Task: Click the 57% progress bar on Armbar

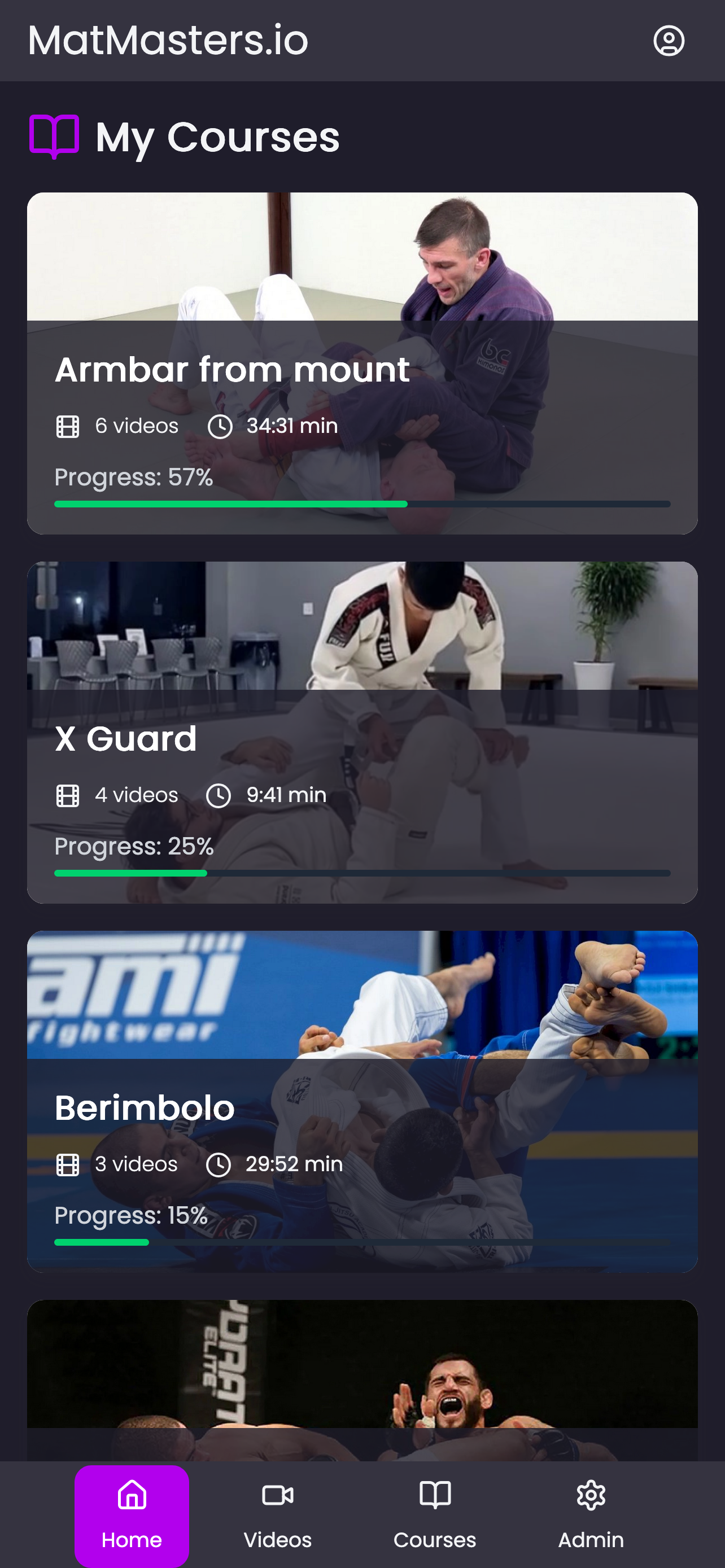Action: (x=362, y=503)
